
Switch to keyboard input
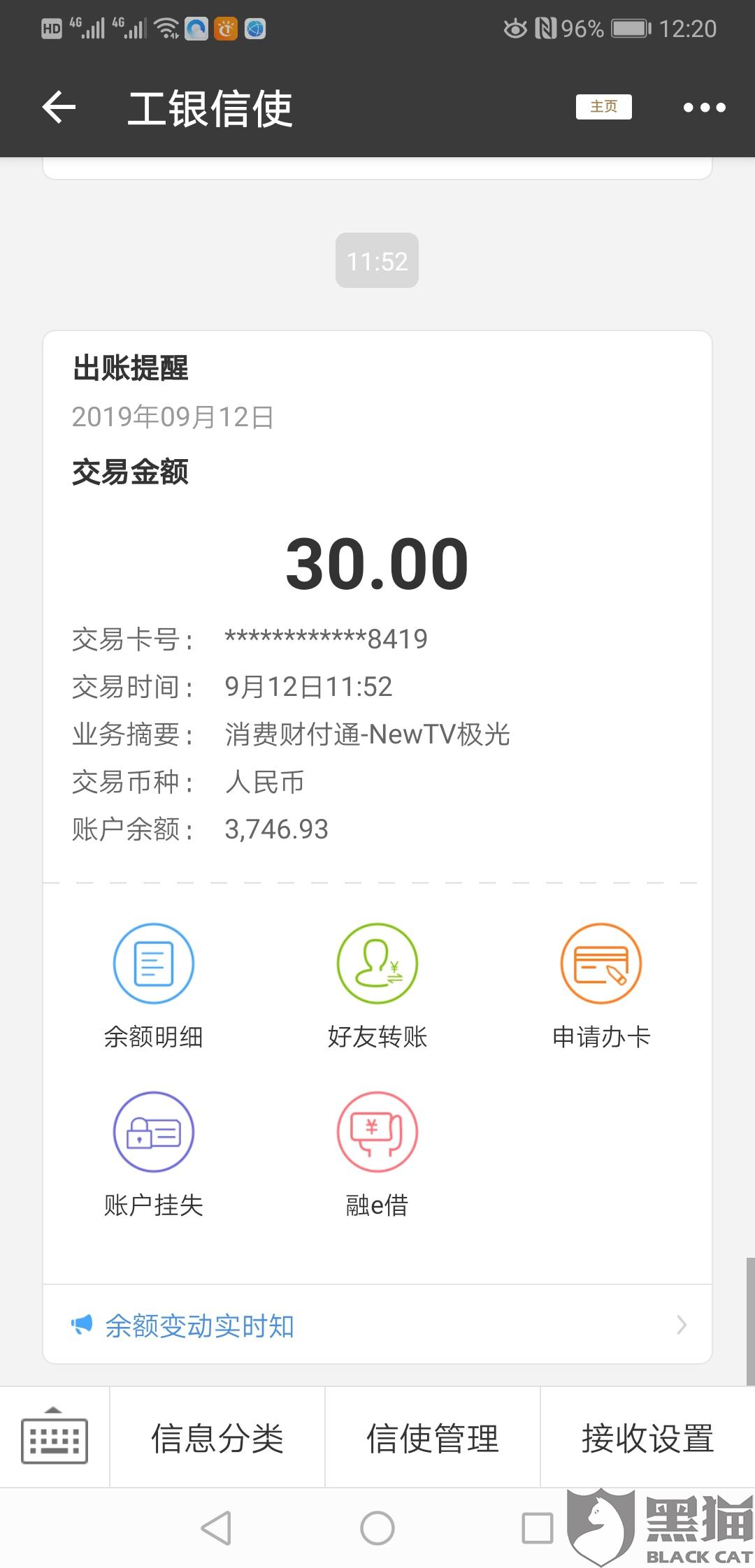click(x=55, y=1438)
